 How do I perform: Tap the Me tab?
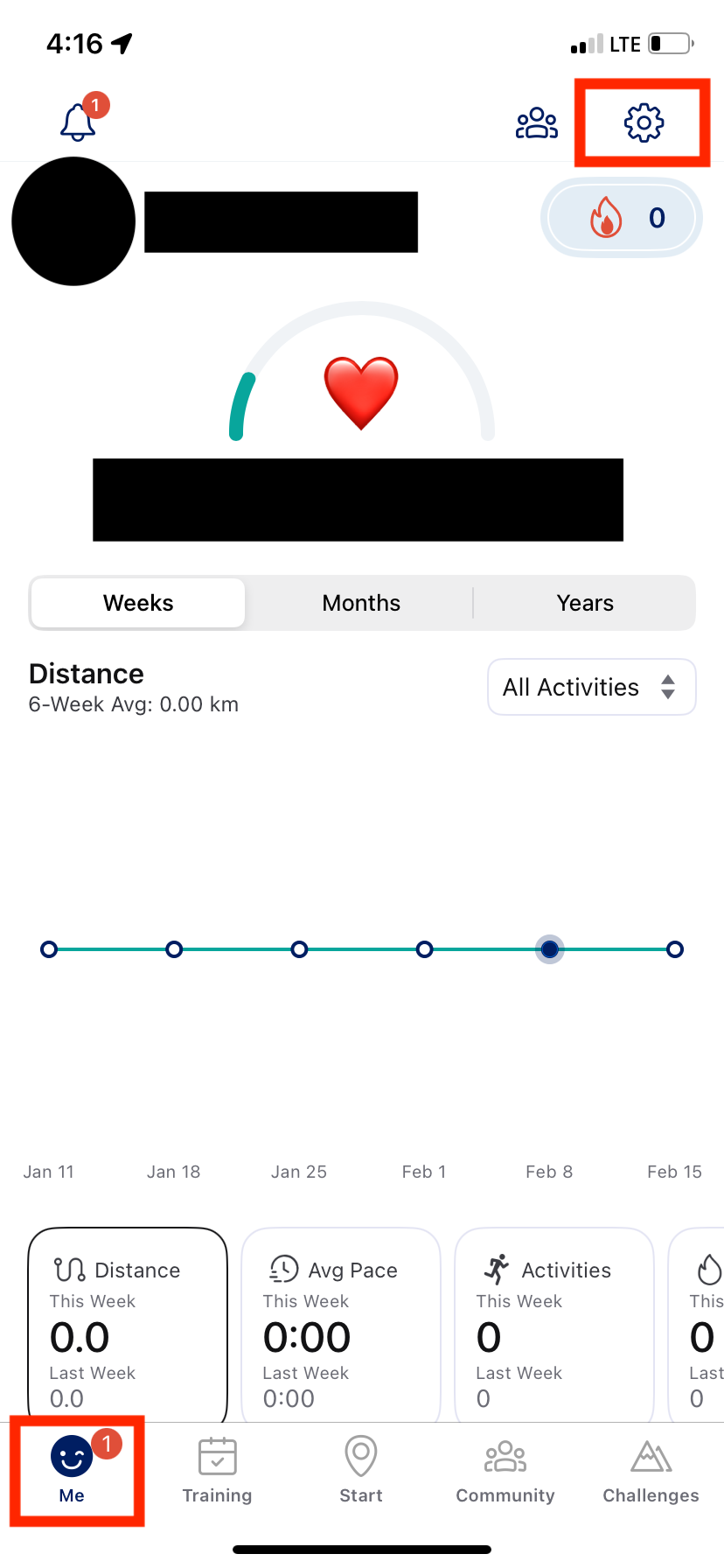(x=73, y=1470)
